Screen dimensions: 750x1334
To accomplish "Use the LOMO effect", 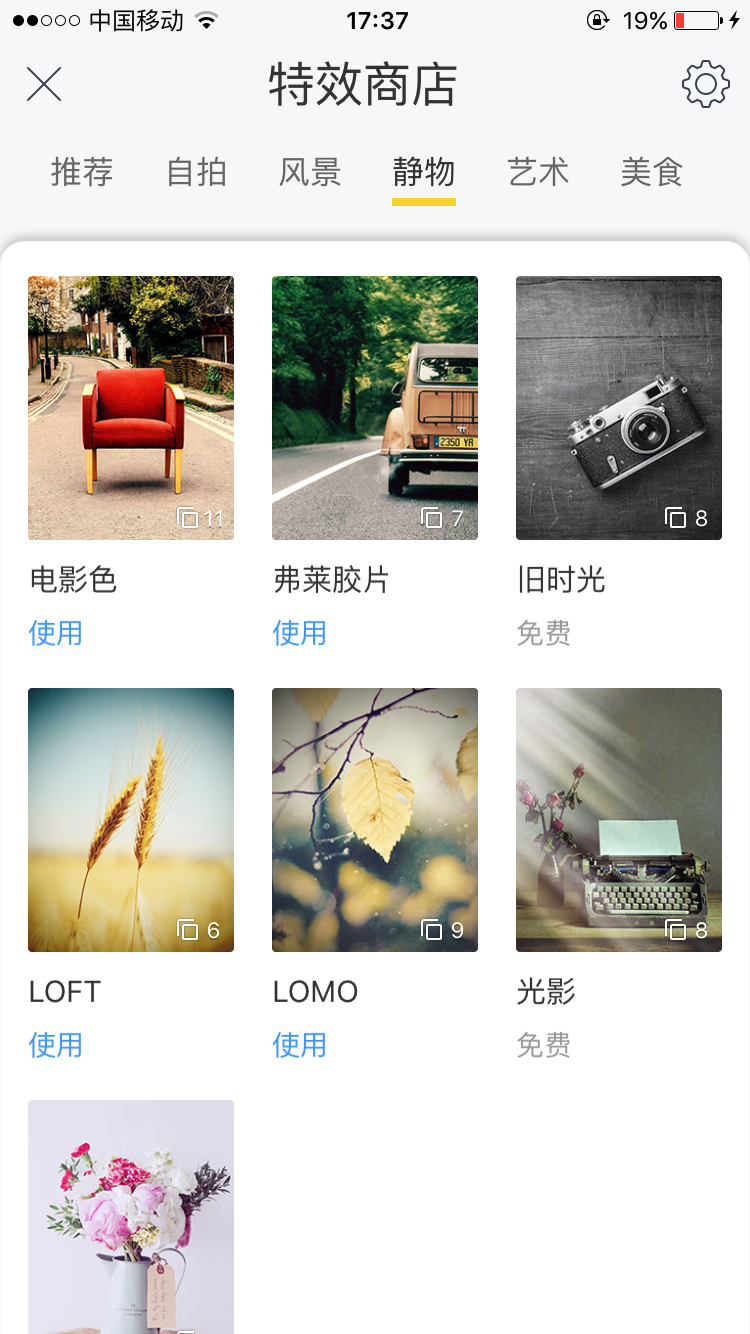I will (x=300, y=1045).
